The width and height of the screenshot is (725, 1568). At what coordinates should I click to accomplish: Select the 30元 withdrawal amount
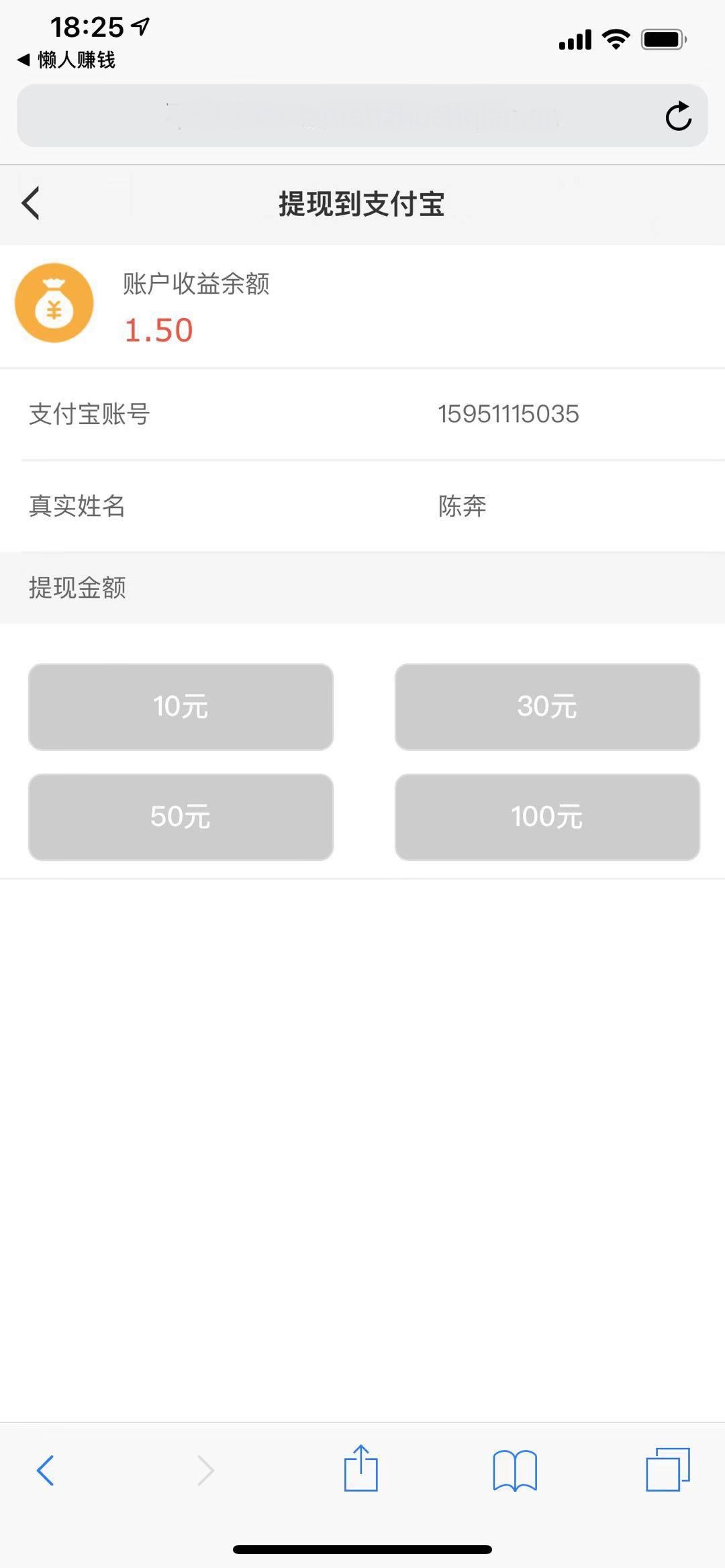547,707
